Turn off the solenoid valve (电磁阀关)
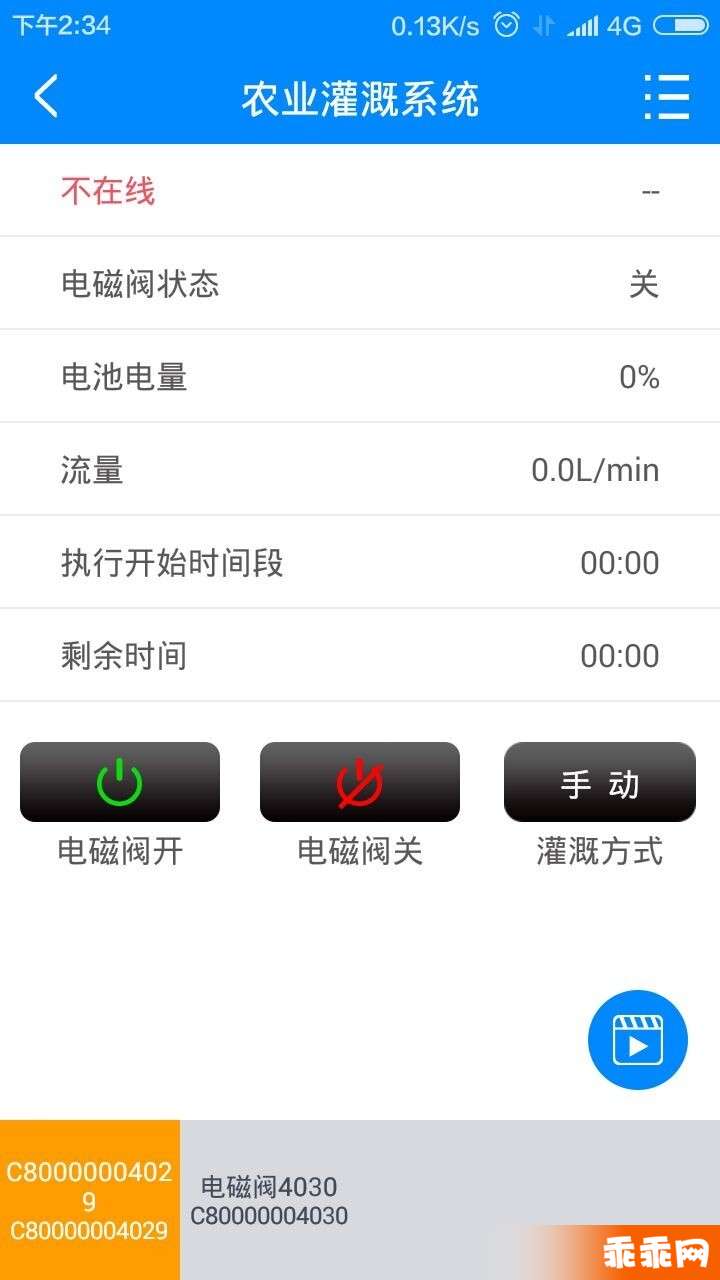Screen dimensions: 720x1280 360,782
